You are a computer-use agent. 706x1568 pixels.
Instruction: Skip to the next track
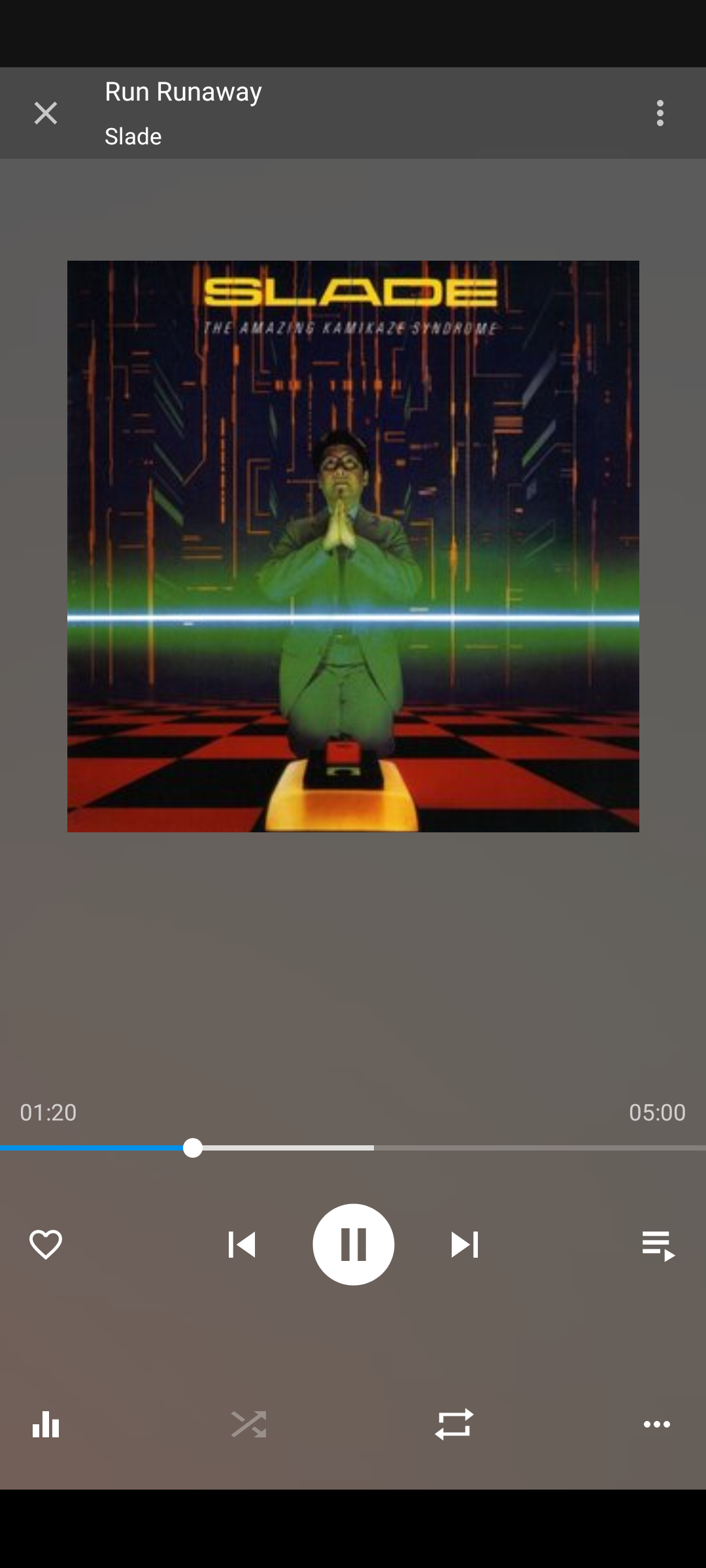465,1245
